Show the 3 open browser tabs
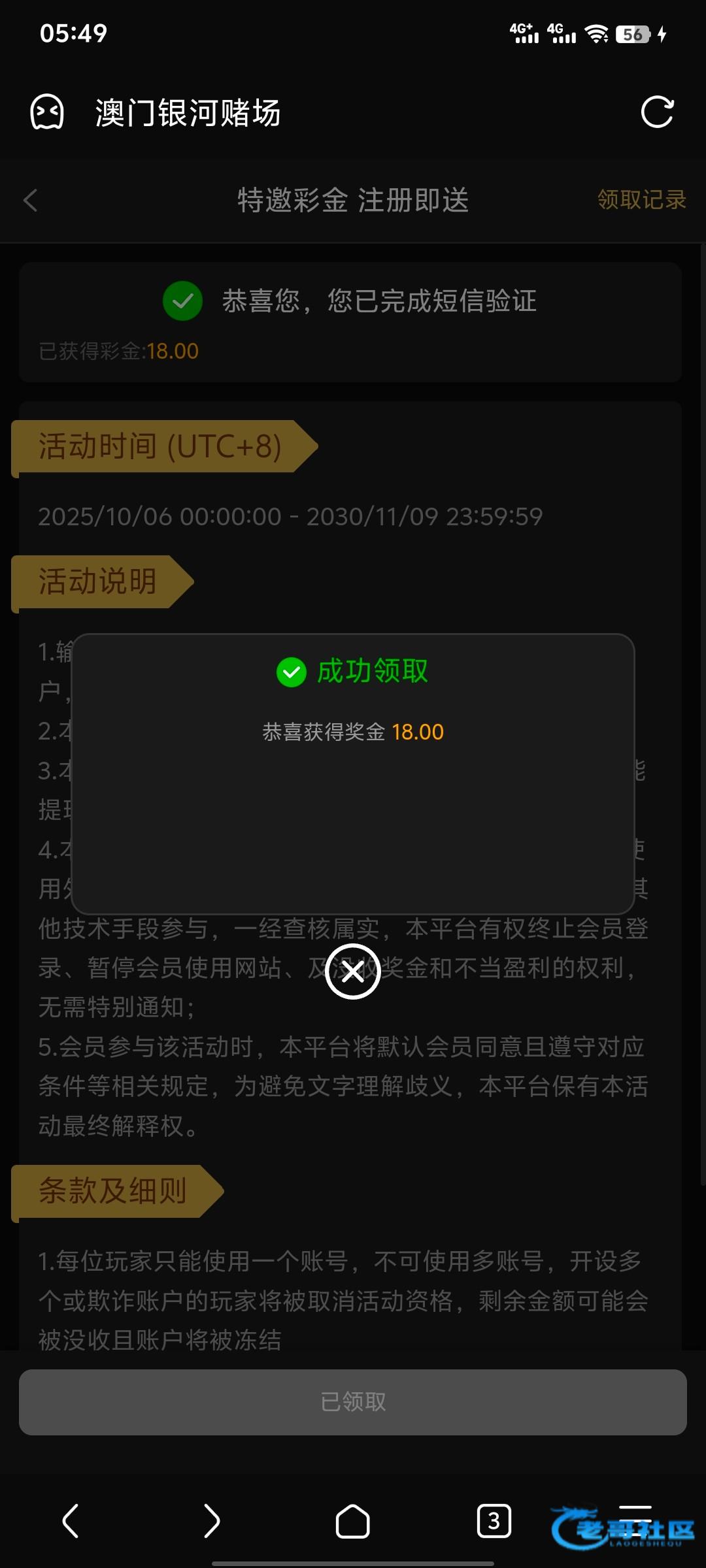706x1568 pixels. click(494, 1521)
